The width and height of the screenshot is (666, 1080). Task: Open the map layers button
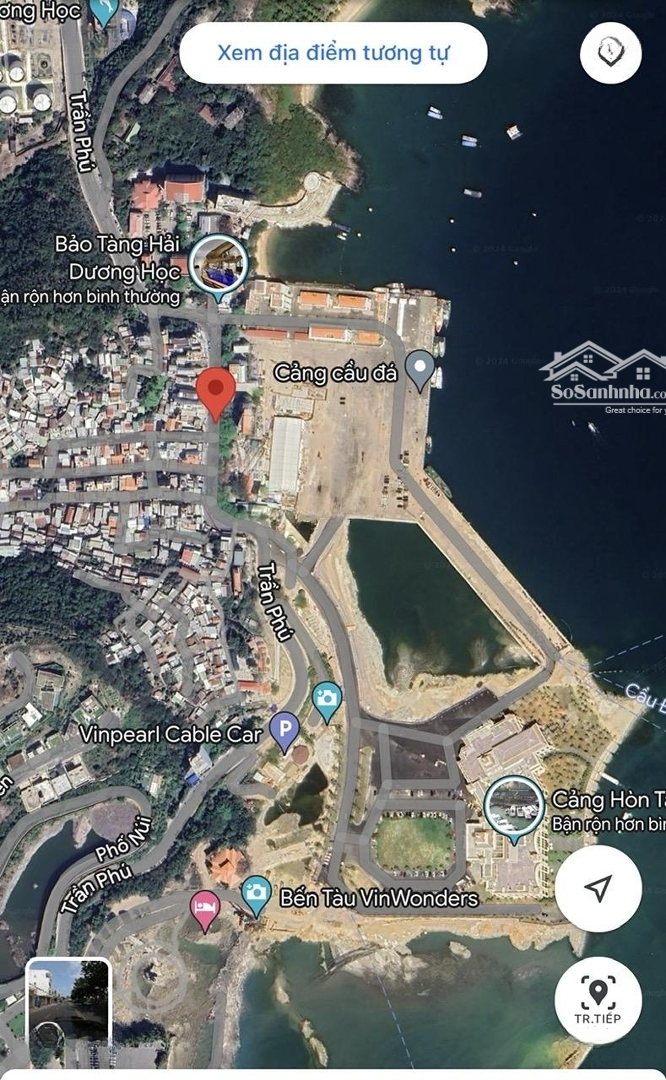(x=611, y=52)
